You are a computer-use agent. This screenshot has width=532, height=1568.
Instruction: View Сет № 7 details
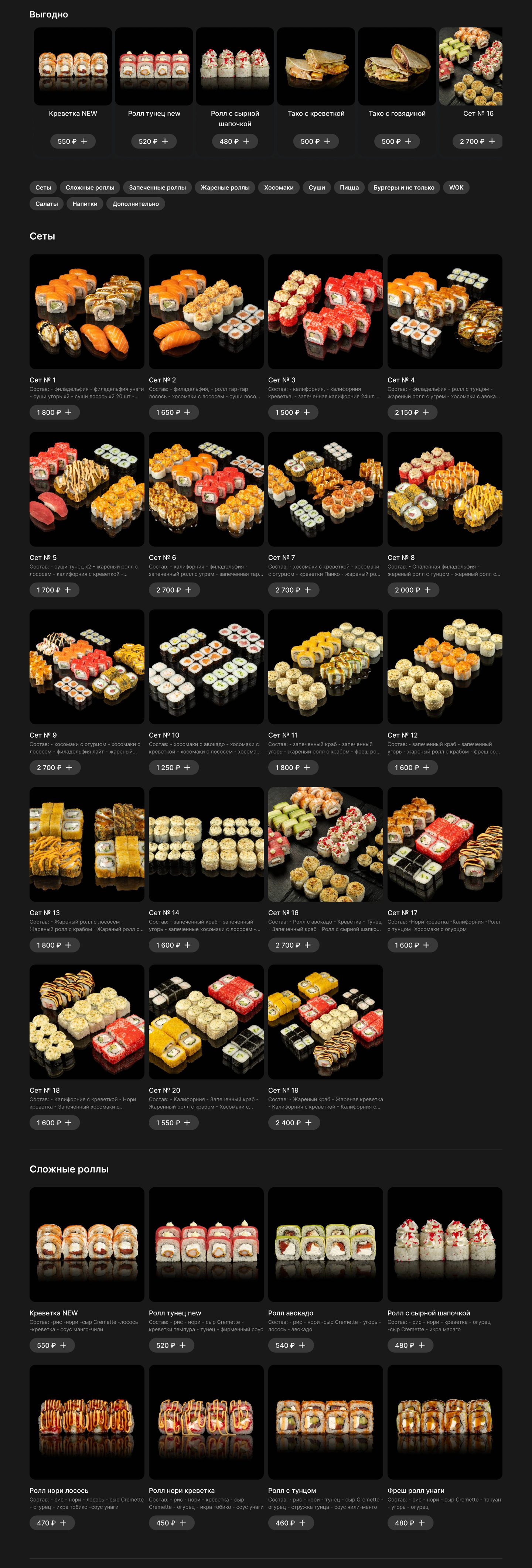325,489
